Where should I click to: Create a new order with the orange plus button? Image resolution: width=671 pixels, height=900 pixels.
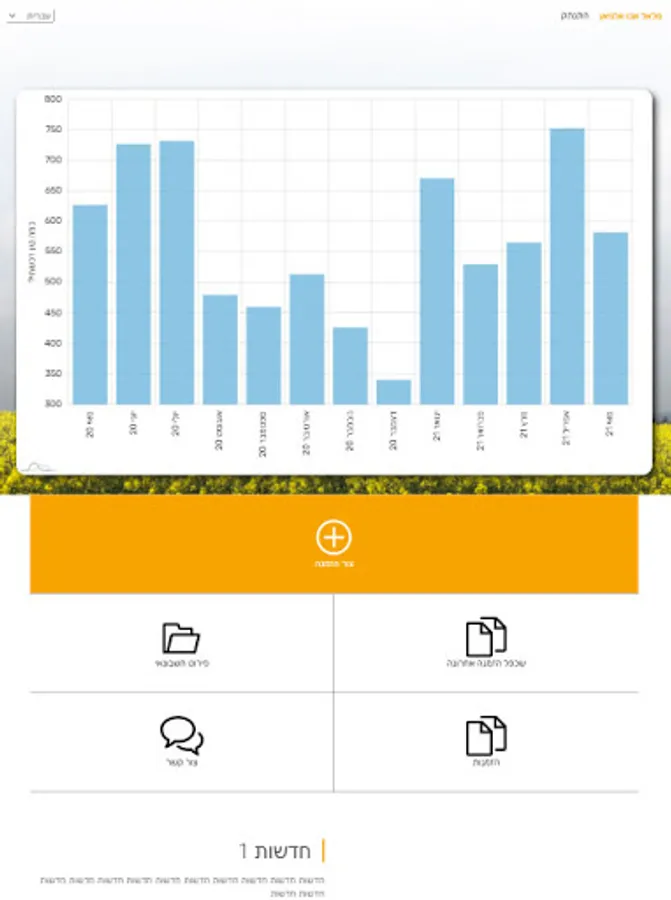pos(334,538)
